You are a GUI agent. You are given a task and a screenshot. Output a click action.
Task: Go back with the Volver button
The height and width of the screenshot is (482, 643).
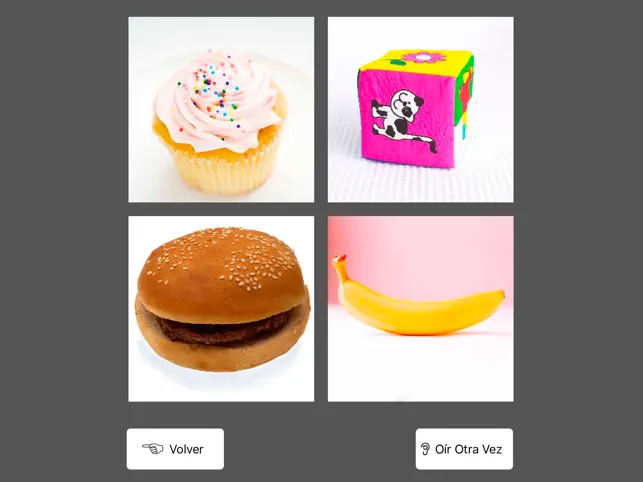[x=175, y=449]
